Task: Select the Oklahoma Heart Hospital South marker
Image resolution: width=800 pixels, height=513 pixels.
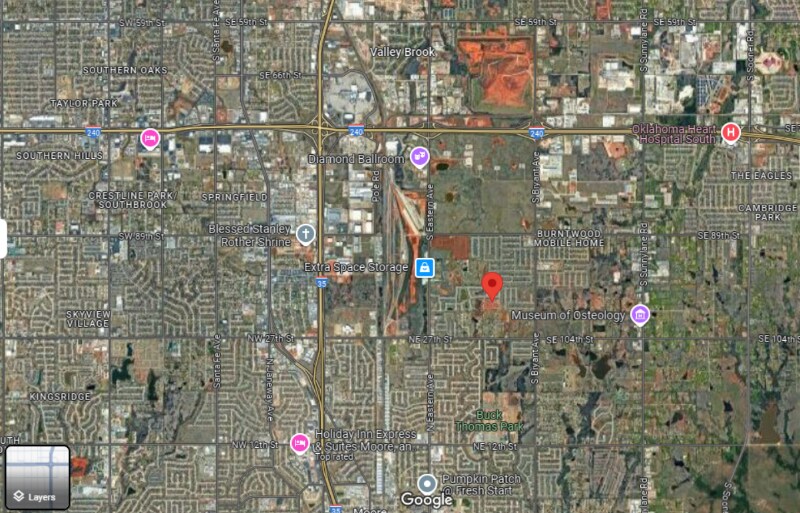Action: point(731,132)
